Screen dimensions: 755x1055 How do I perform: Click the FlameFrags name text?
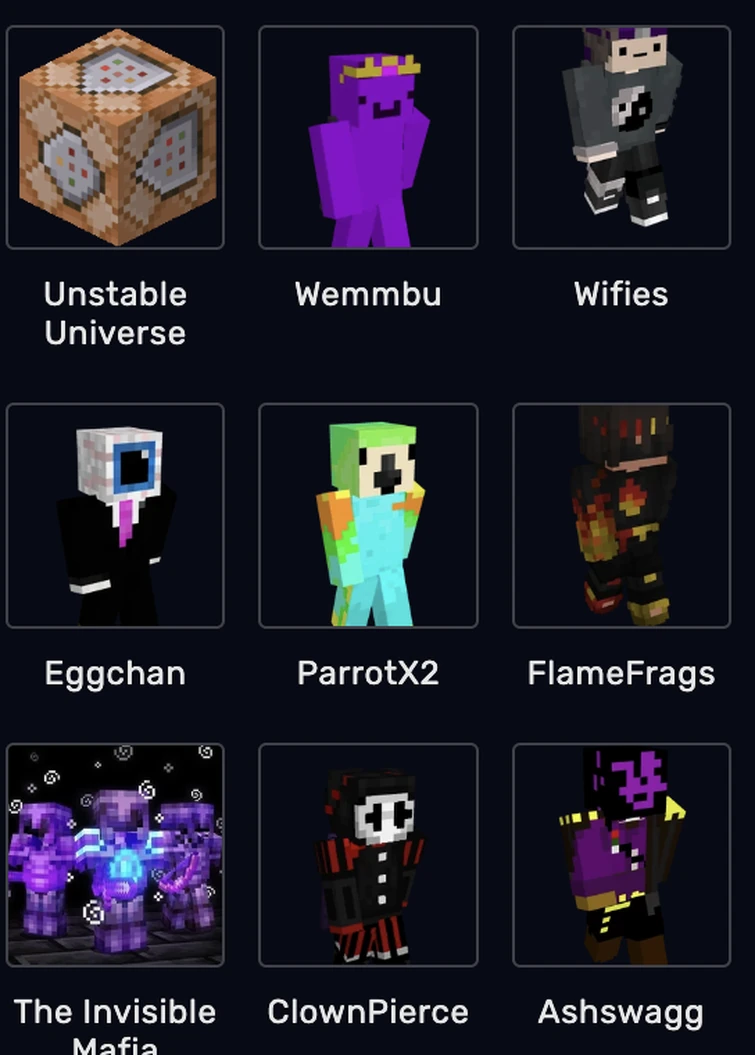621,673
